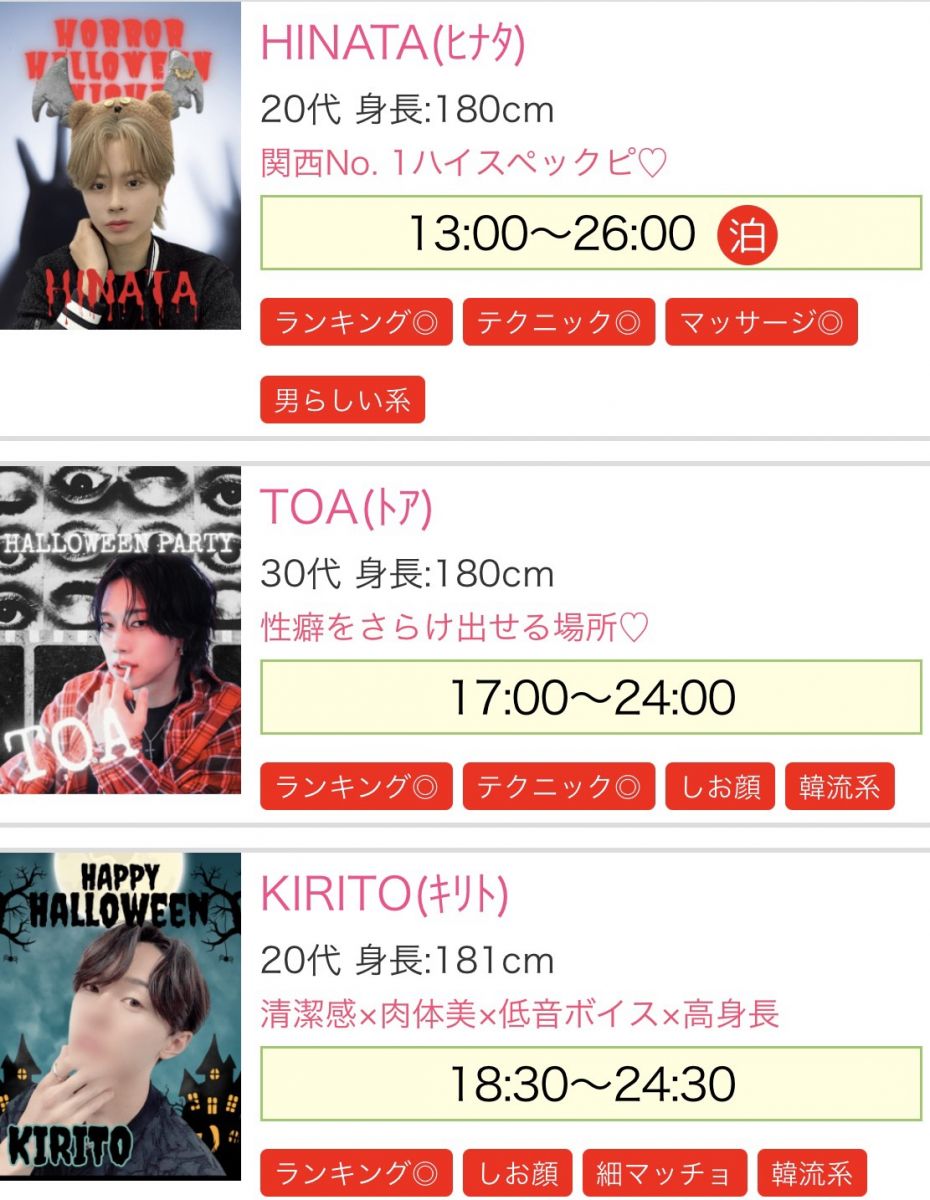Tap TOA's テクニック◎ tag

558,786
